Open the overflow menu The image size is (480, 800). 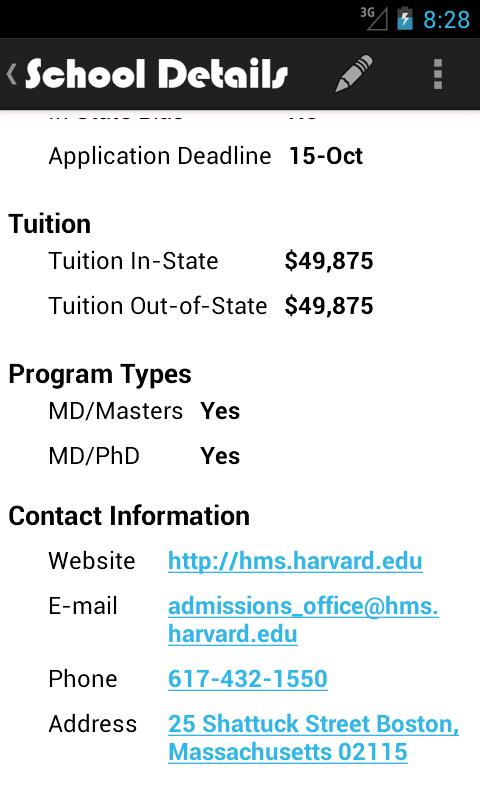[x=438, y=74]
